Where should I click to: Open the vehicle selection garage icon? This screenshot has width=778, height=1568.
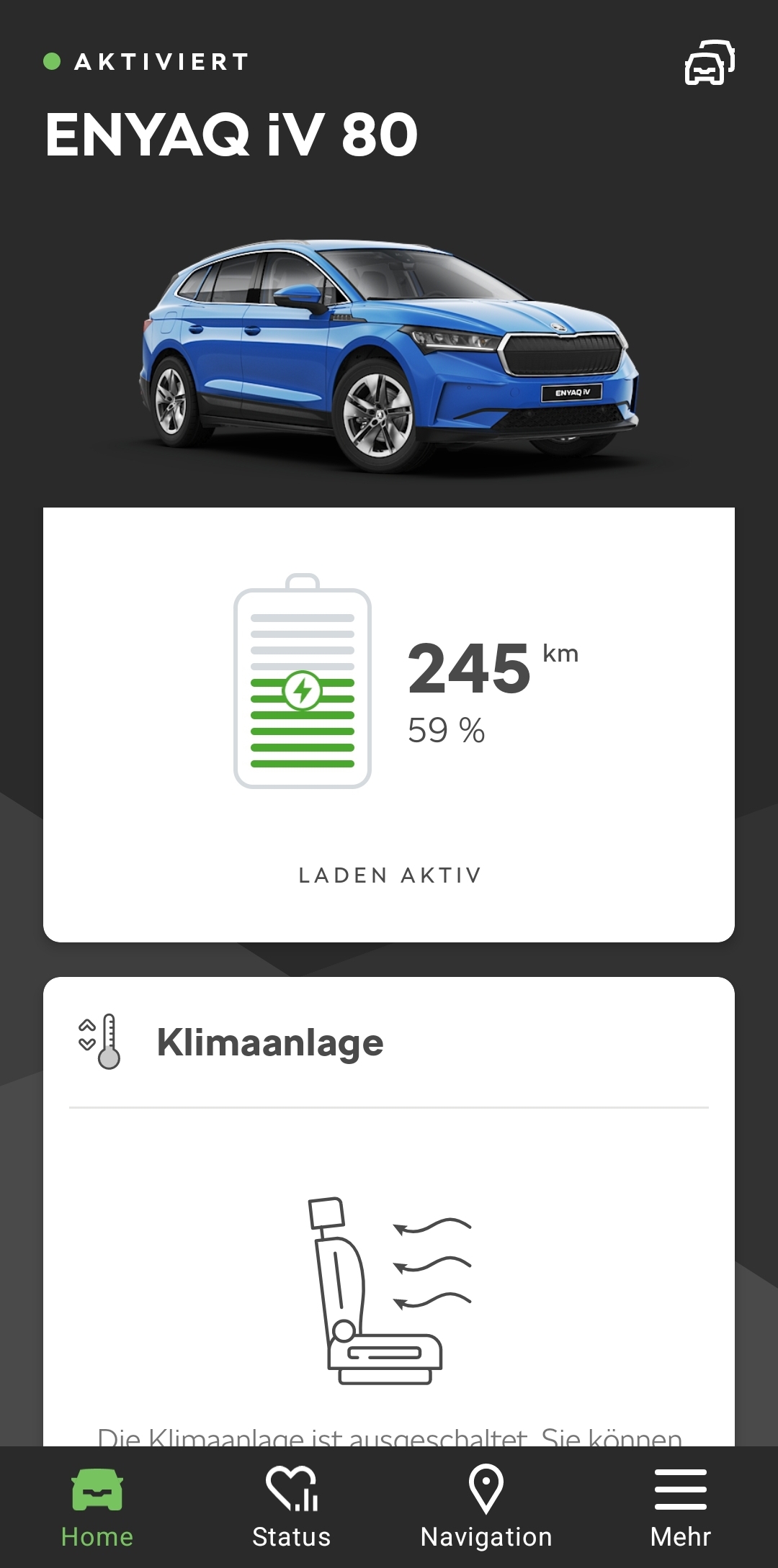point(709,63)
